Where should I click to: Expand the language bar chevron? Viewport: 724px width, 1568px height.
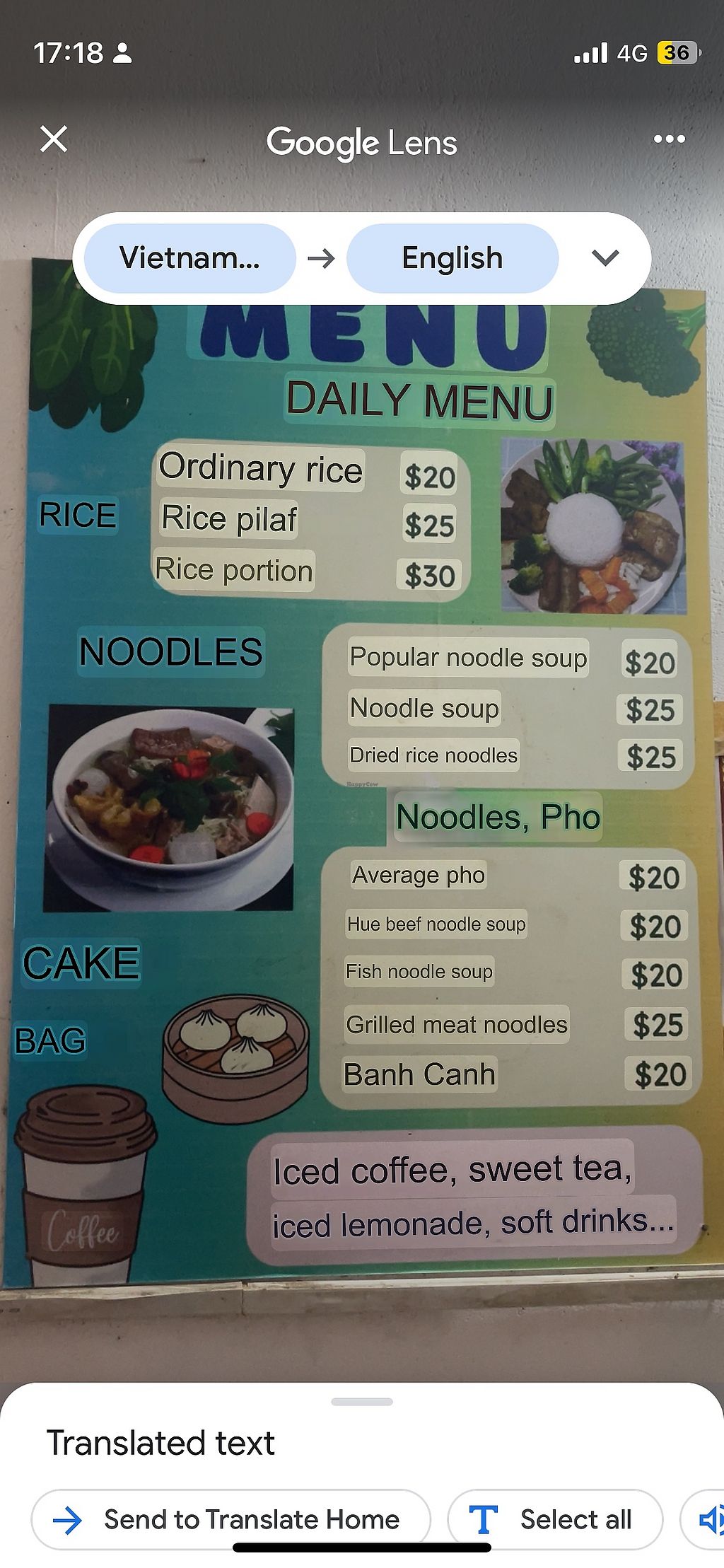tap(605, 258)
